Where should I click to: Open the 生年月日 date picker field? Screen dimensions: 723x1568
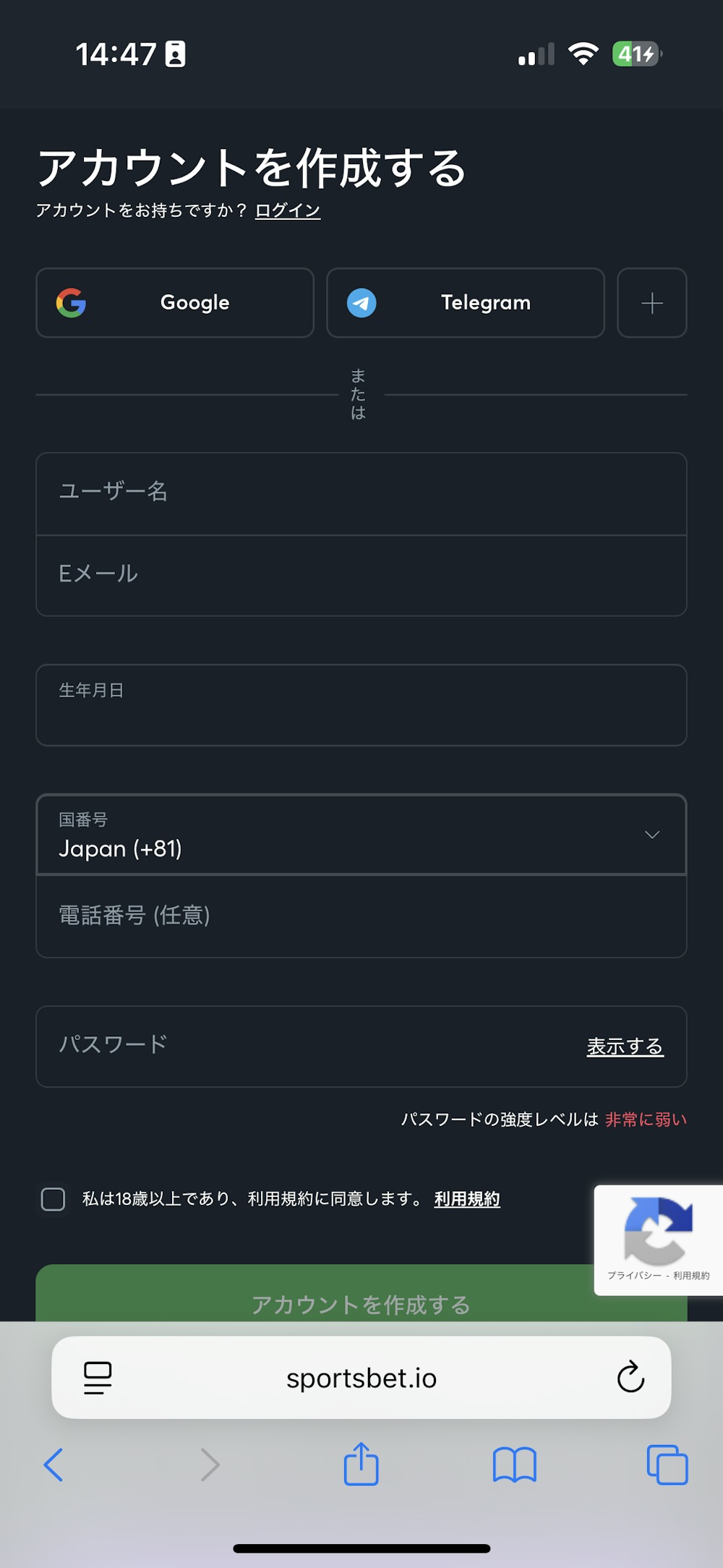click(x=361, y=704)
